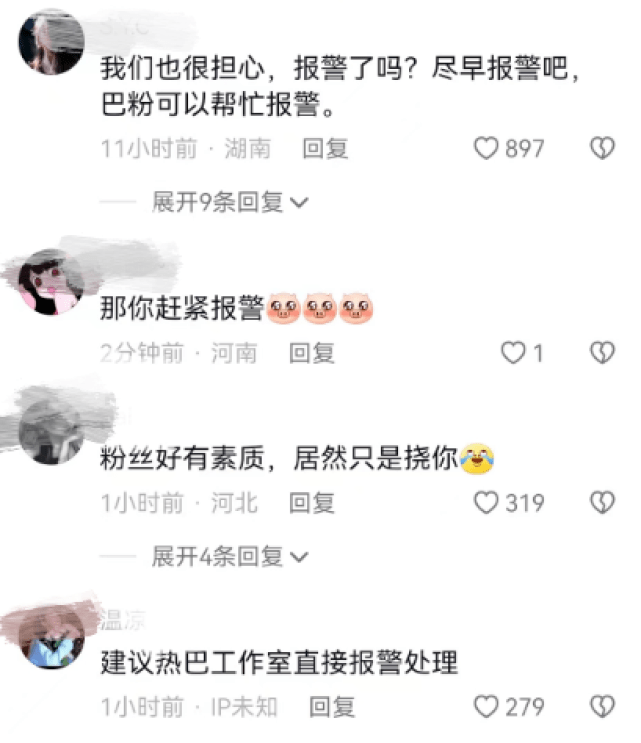The image size is (641, 743).
Task: Like the 建议热巴工作室直接报警处理 comment
Action: pyautogui.click(x=486, y=707)
